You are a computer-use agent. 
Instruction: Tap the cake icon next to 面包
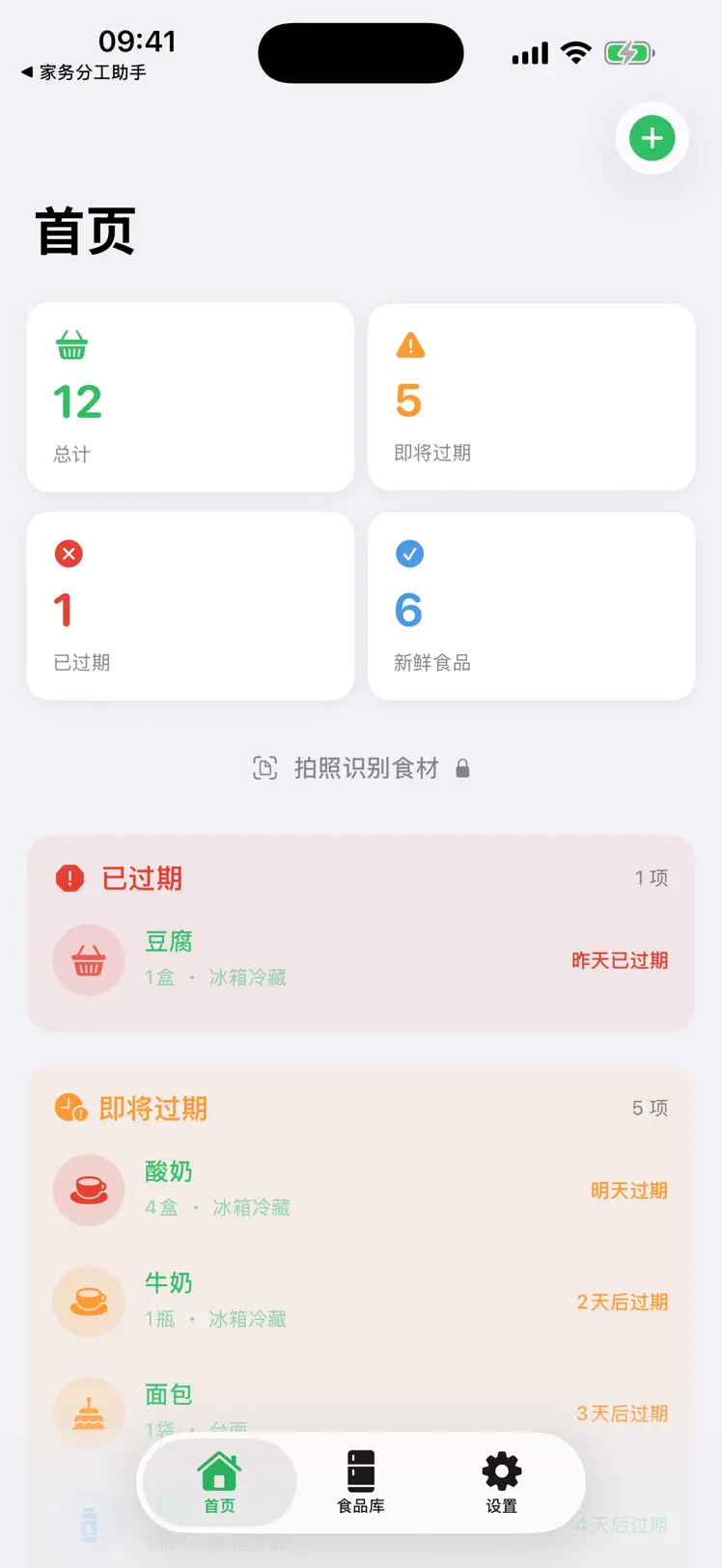coord(89,1413)
